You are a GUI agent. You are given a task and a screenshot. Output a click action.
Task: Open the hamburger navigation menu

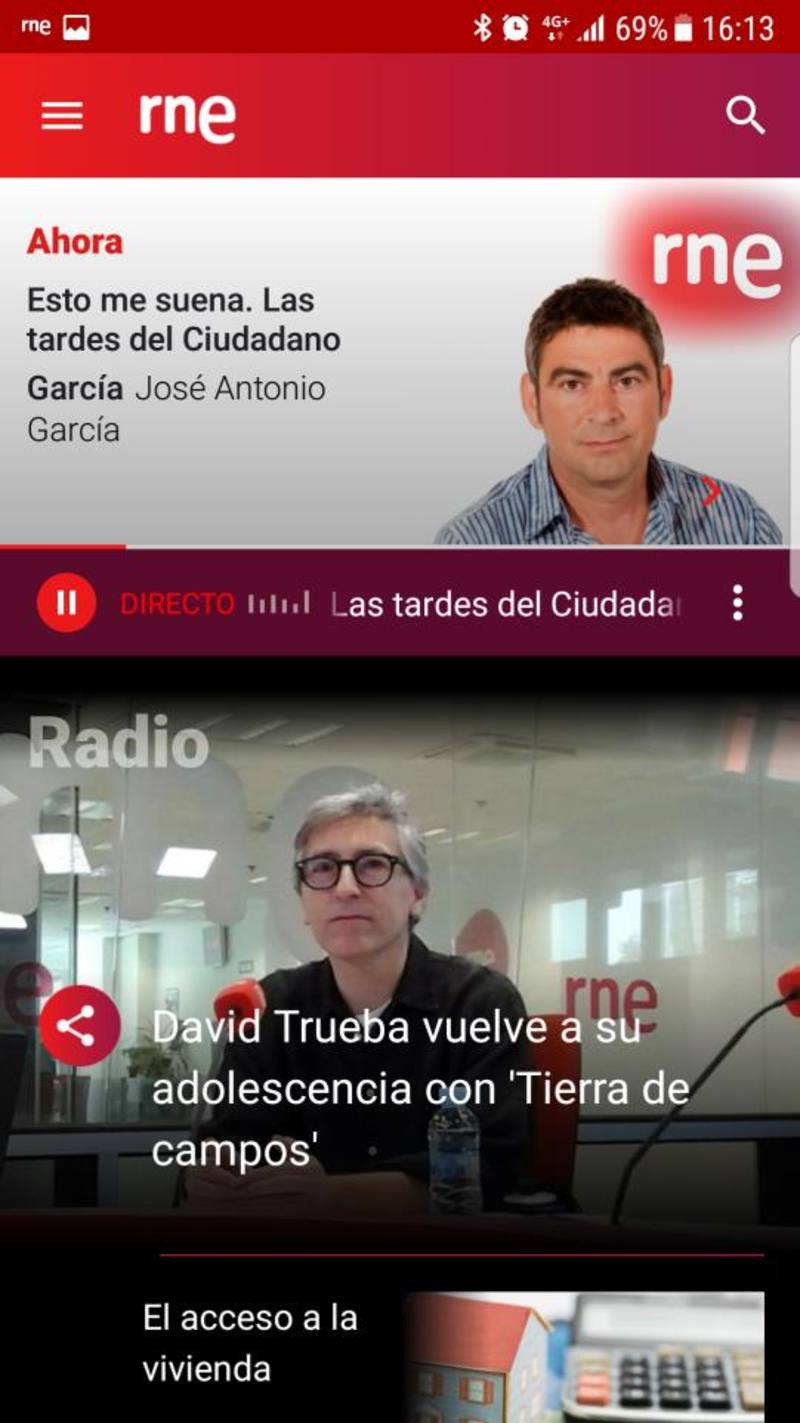(62, 117)
